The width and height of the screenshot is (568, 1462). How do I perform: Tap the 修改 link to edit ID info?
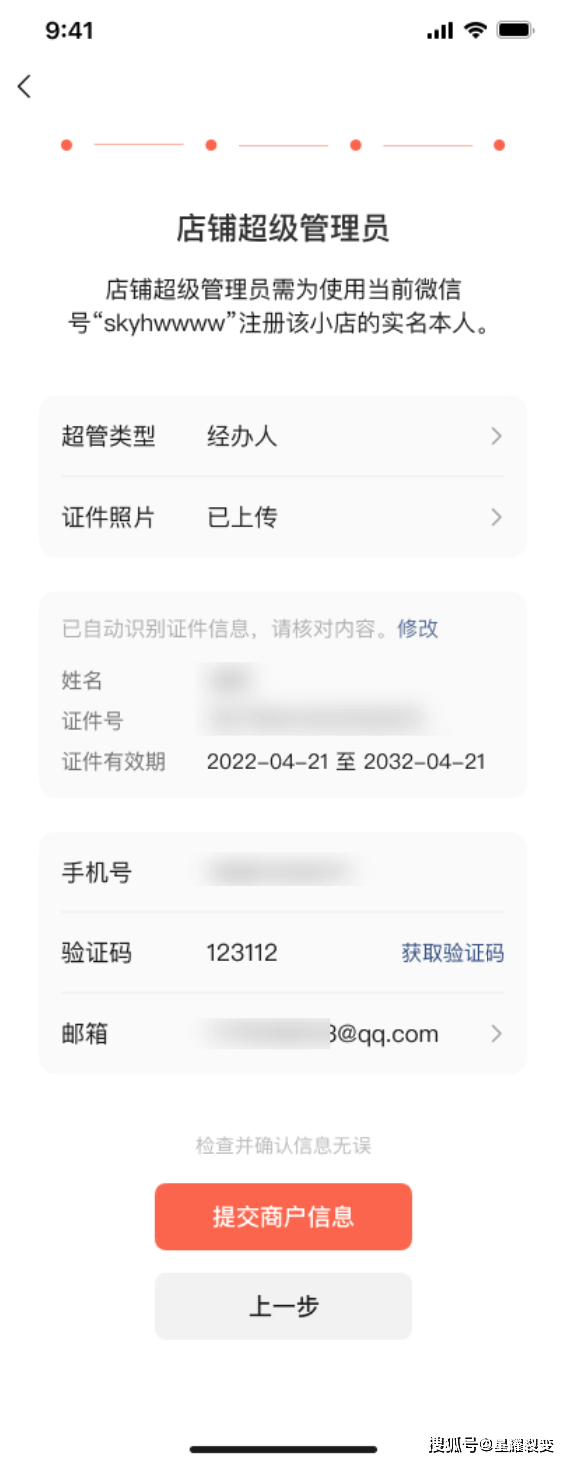[418, 628]
